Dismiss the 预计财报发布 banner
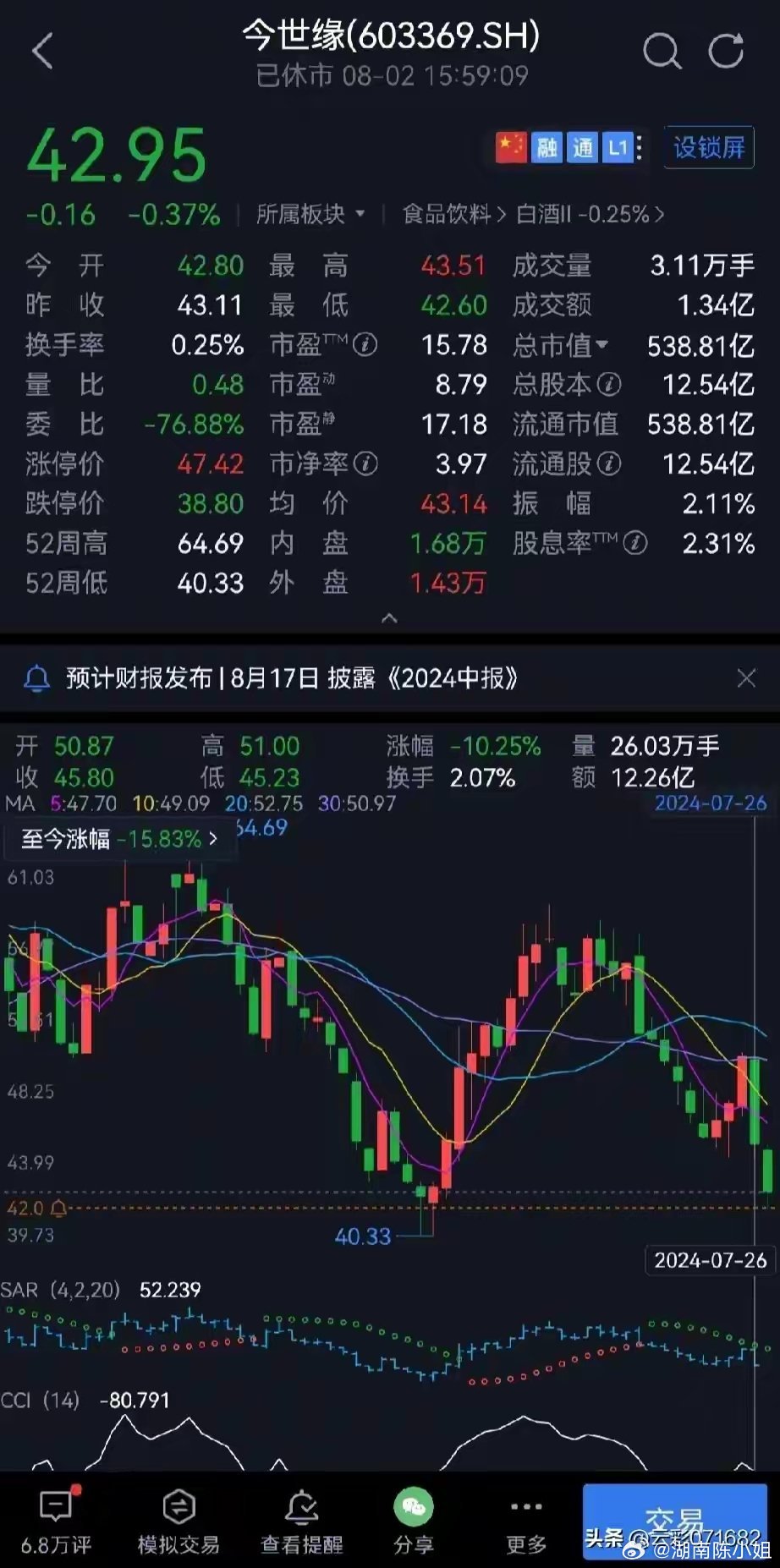 tap(745, 677)
